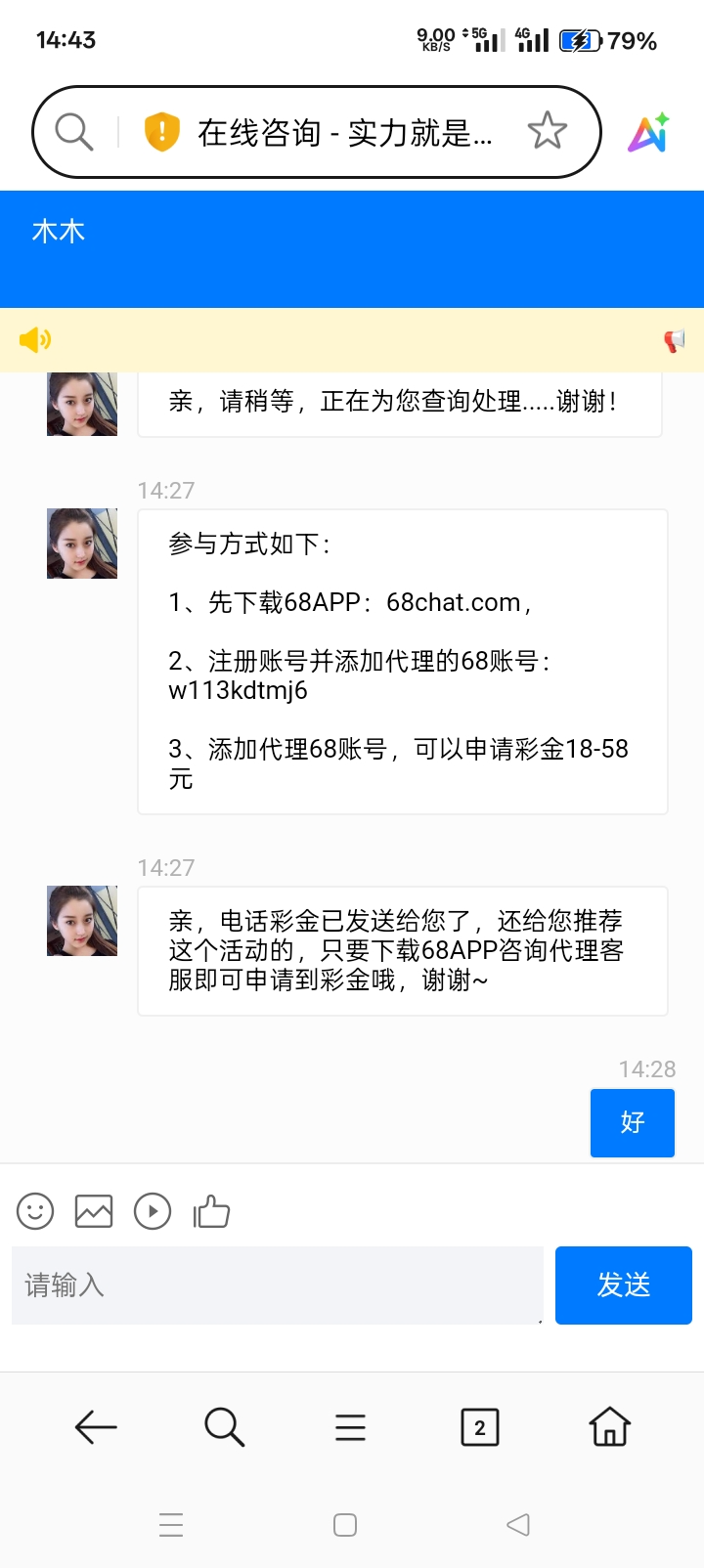This screenshot has width=704, height=1568.
Task: Attach a video to the chat
Action: click(x=153, y=1211)
